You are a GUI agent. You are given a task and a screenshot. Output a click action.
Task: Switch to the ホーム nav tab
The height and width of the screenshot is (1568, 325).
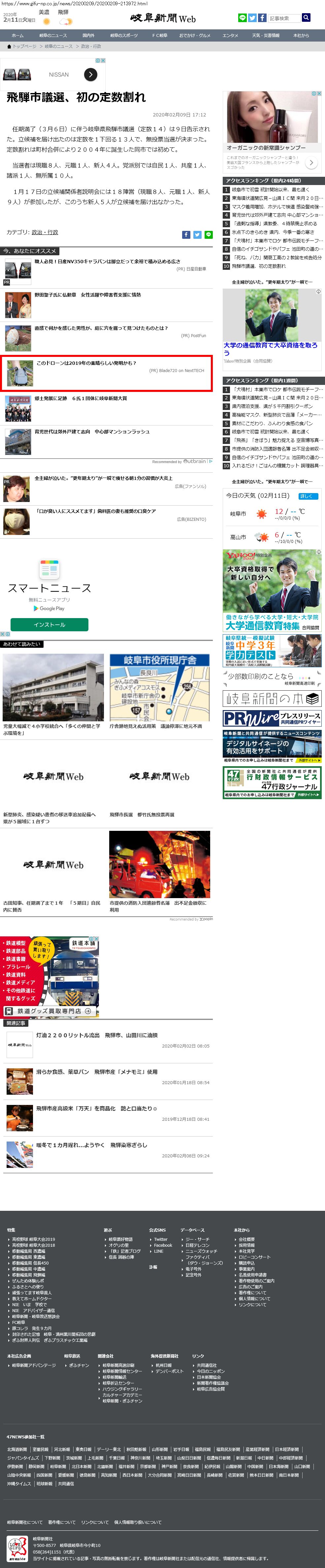(x=17, y=35)
